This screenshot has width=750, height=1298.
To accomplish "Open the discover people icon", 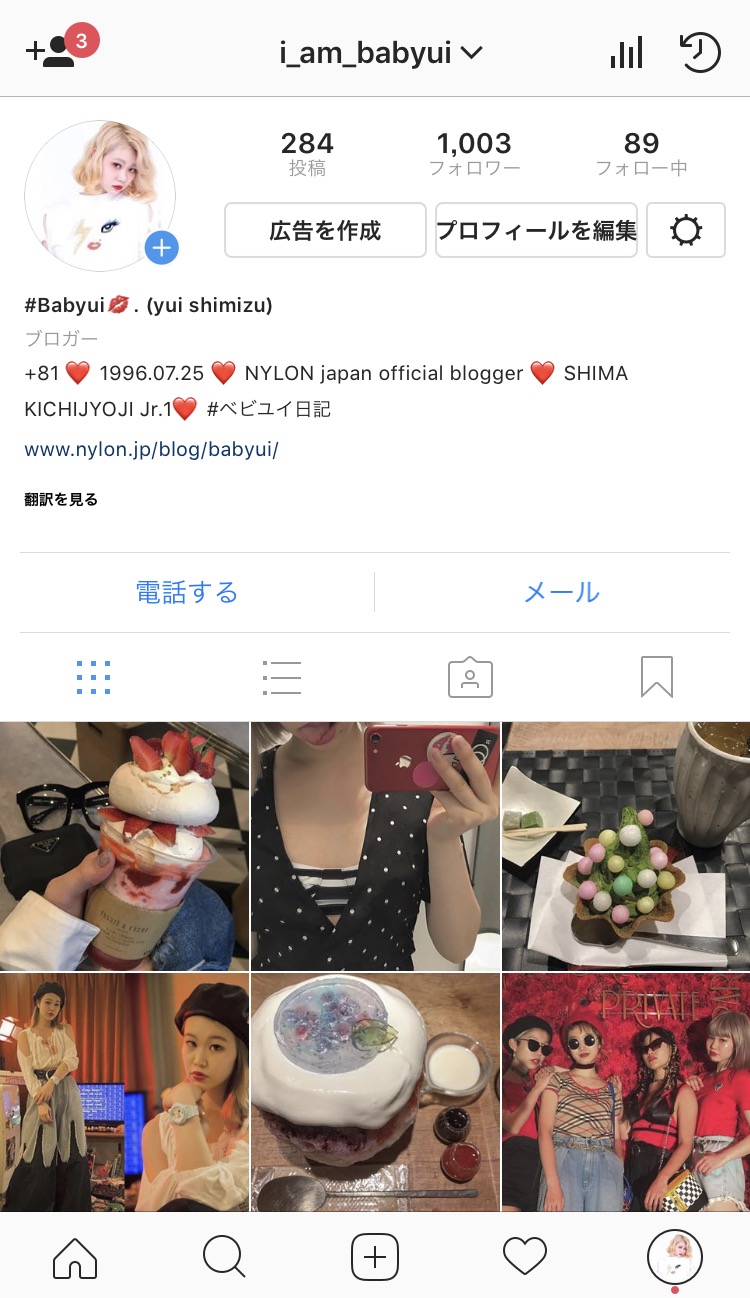I will [x=52, y=51].
